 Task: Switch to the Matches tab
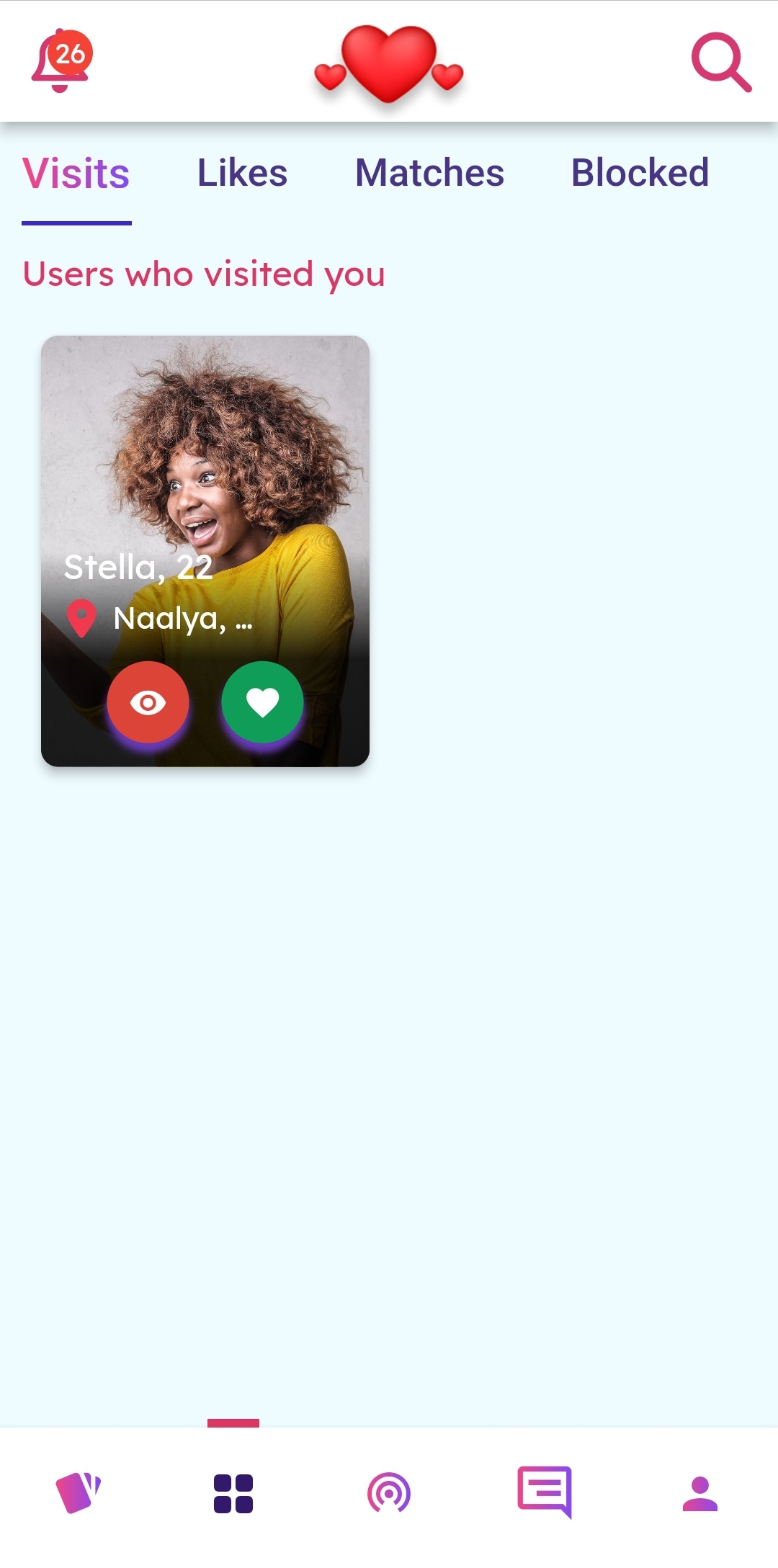[x=429, y=174]
